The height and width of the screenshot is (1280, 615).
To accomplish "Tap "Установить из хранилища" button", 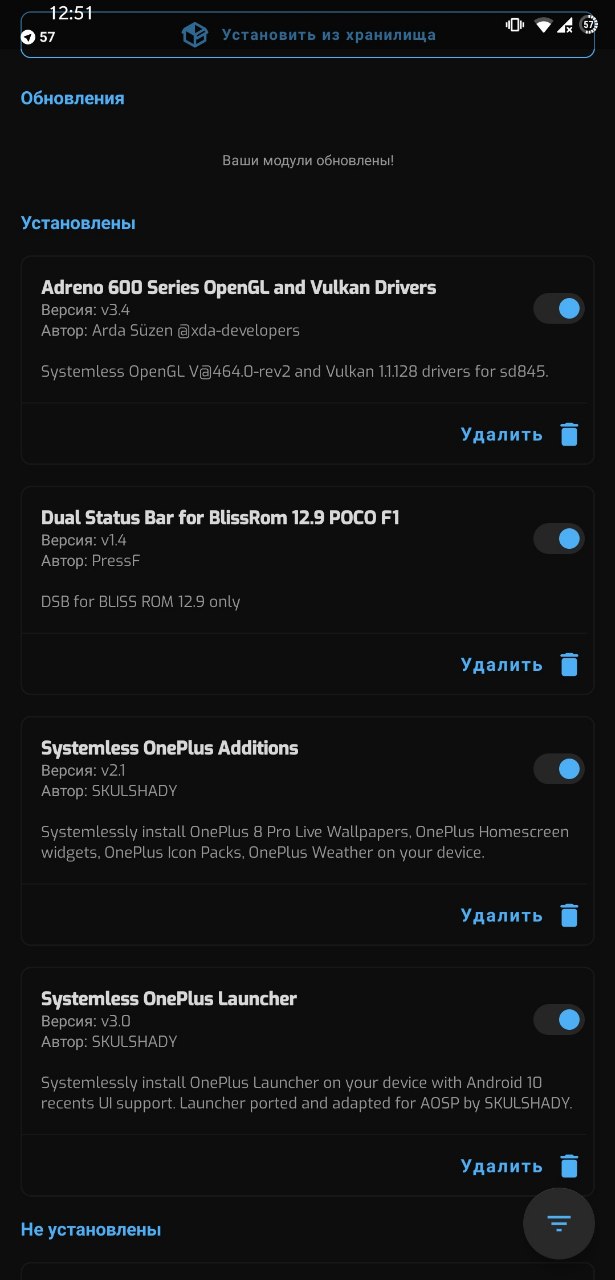I will coord(307,35).
